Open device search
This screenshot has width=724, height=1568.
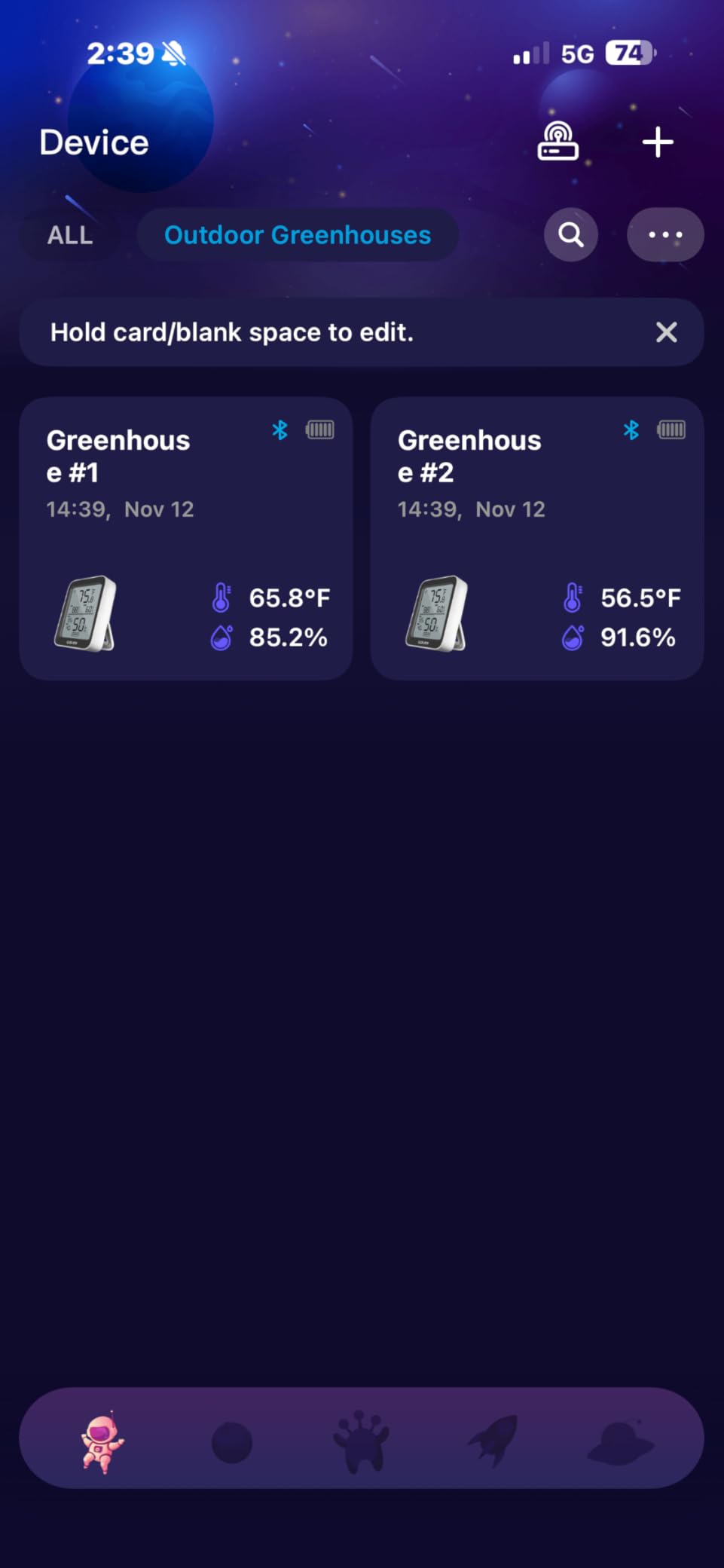point(571,235)
